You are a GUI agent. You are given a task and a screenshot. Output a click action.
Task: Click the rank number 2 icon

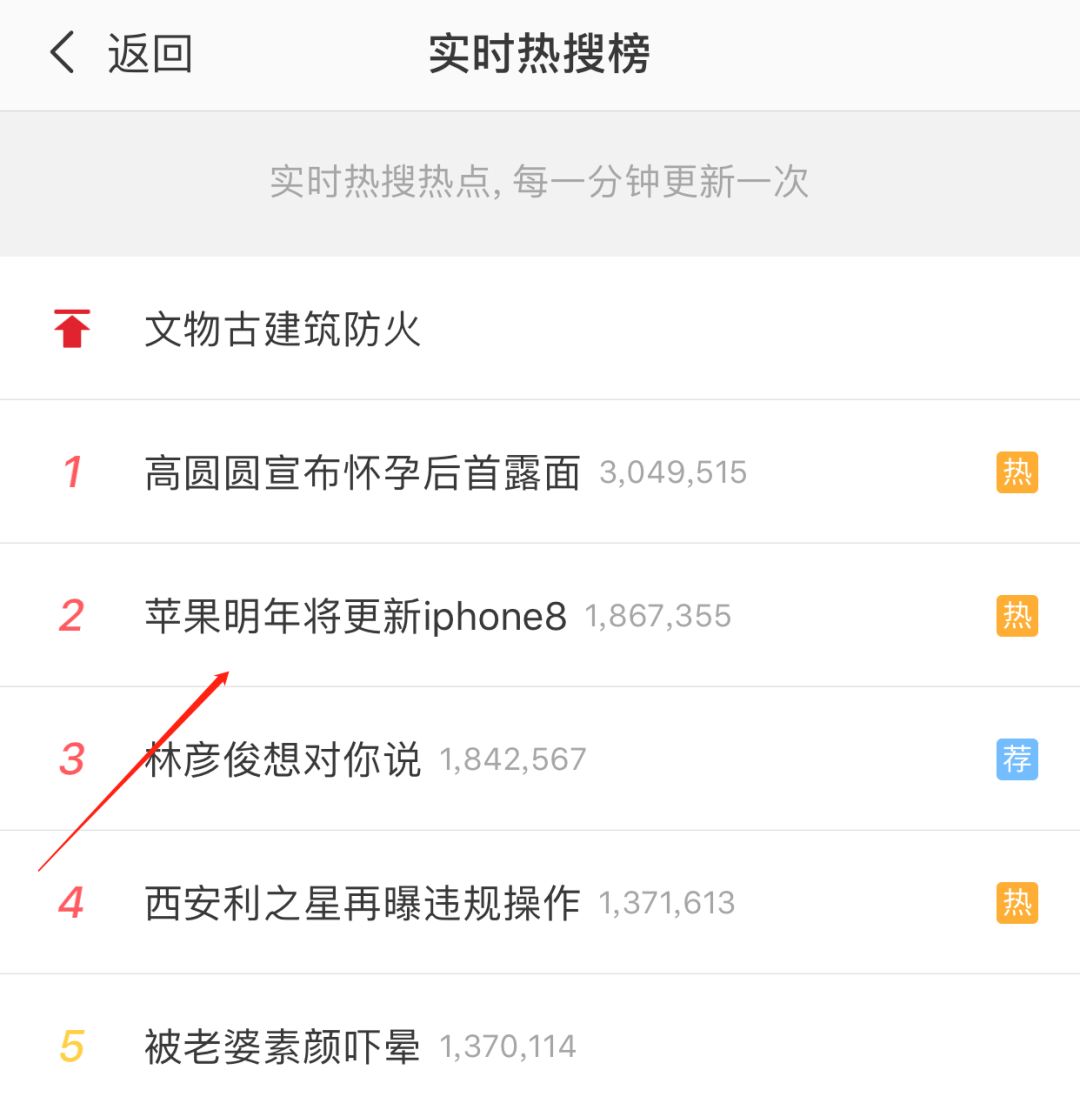(x=71, y=616)
